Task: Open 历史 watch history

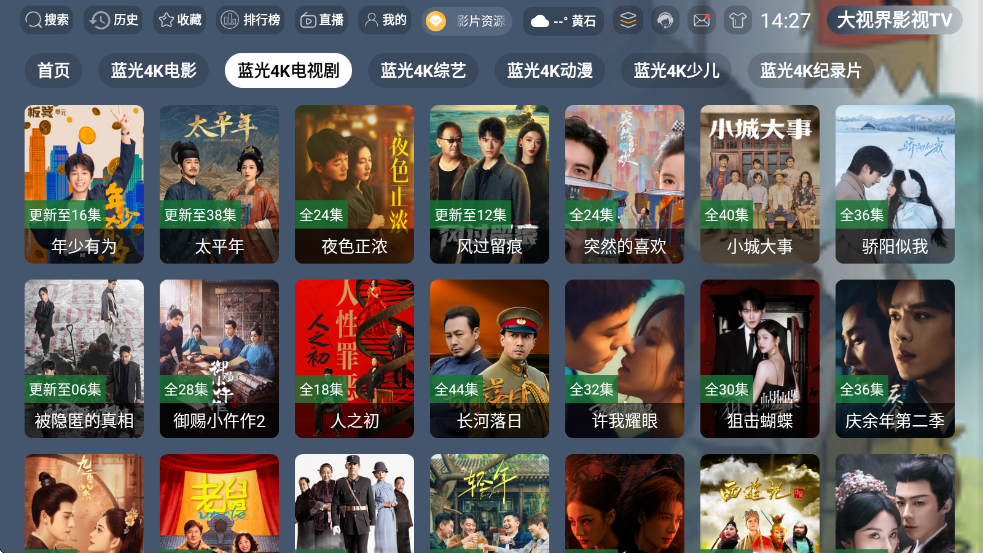Action: coord(113,20)
